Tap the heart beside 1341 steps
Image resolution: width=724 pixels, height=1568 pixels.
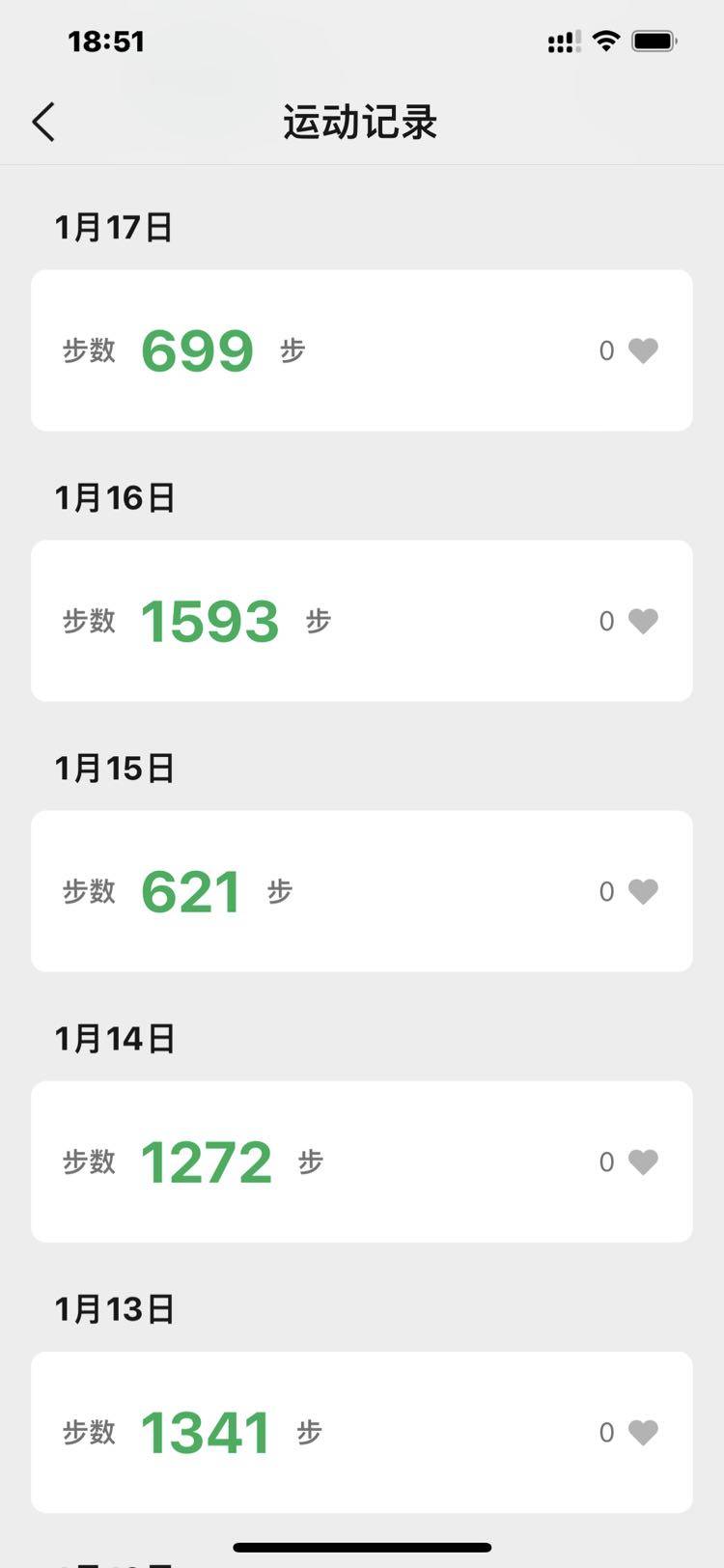643,1432
